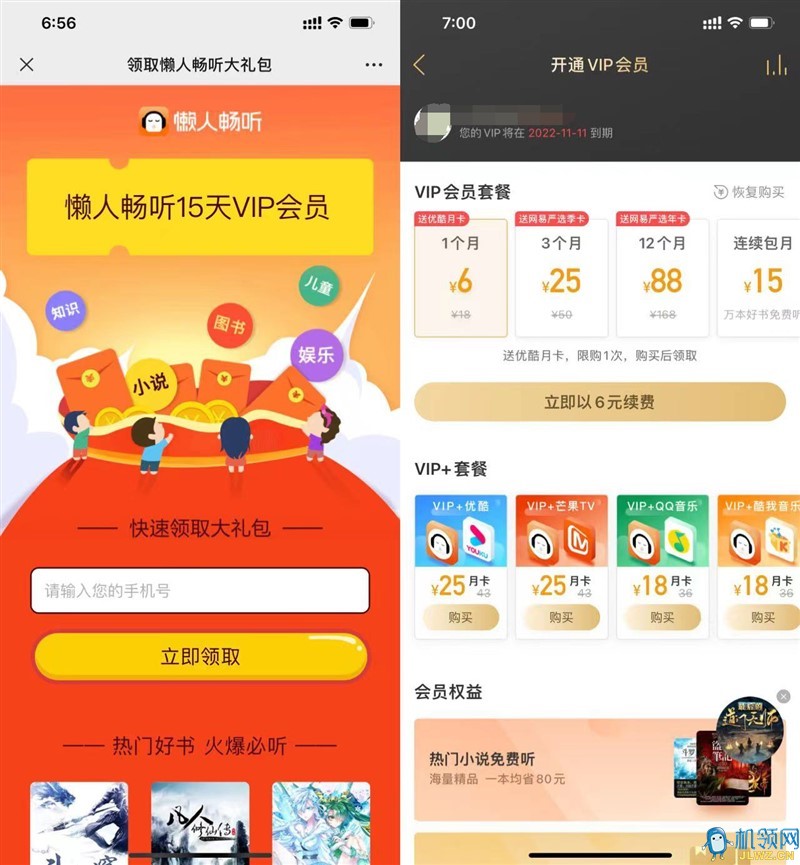
Task: Go back from 开通VIP会员 page
Action: click(419, 65)
